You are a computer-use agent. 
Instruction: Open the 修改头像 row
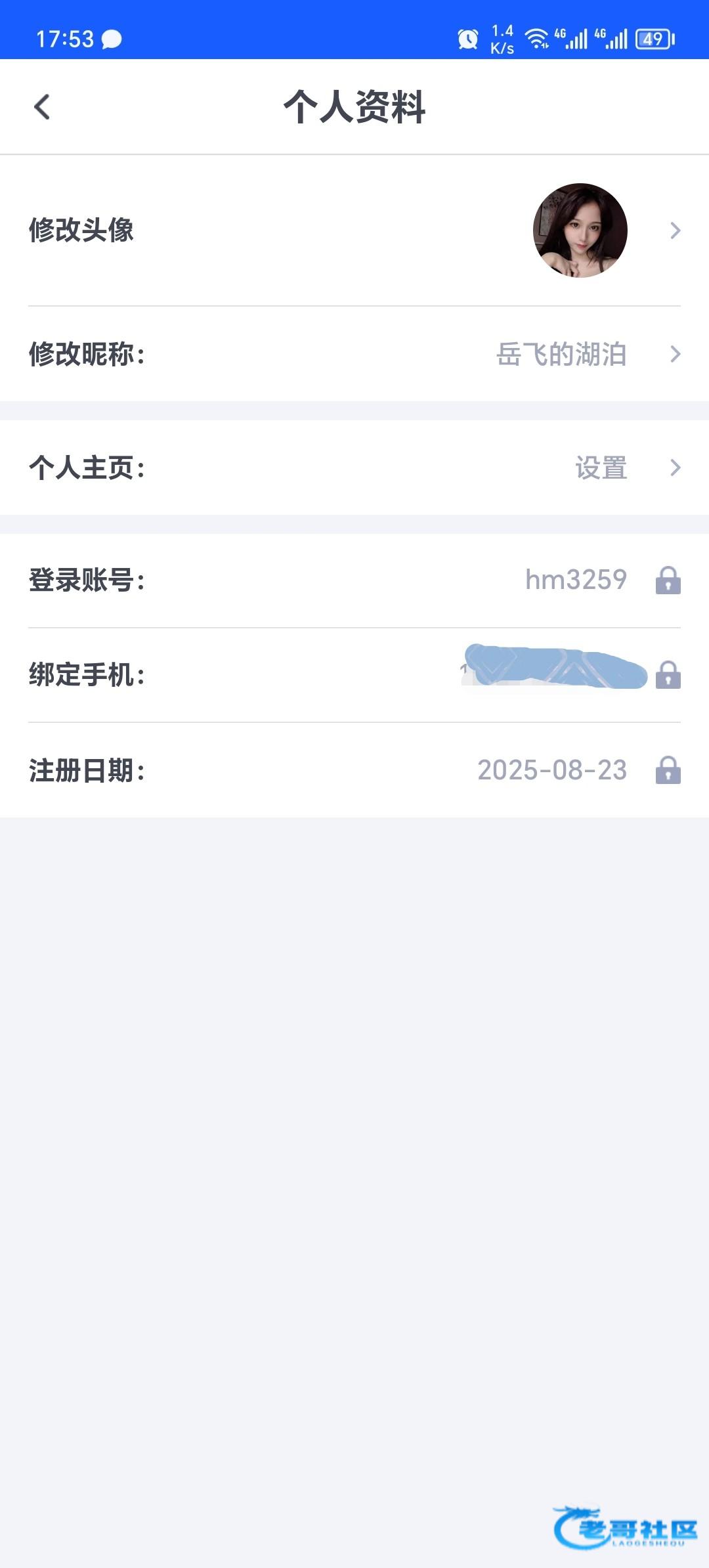pos(354,230)
